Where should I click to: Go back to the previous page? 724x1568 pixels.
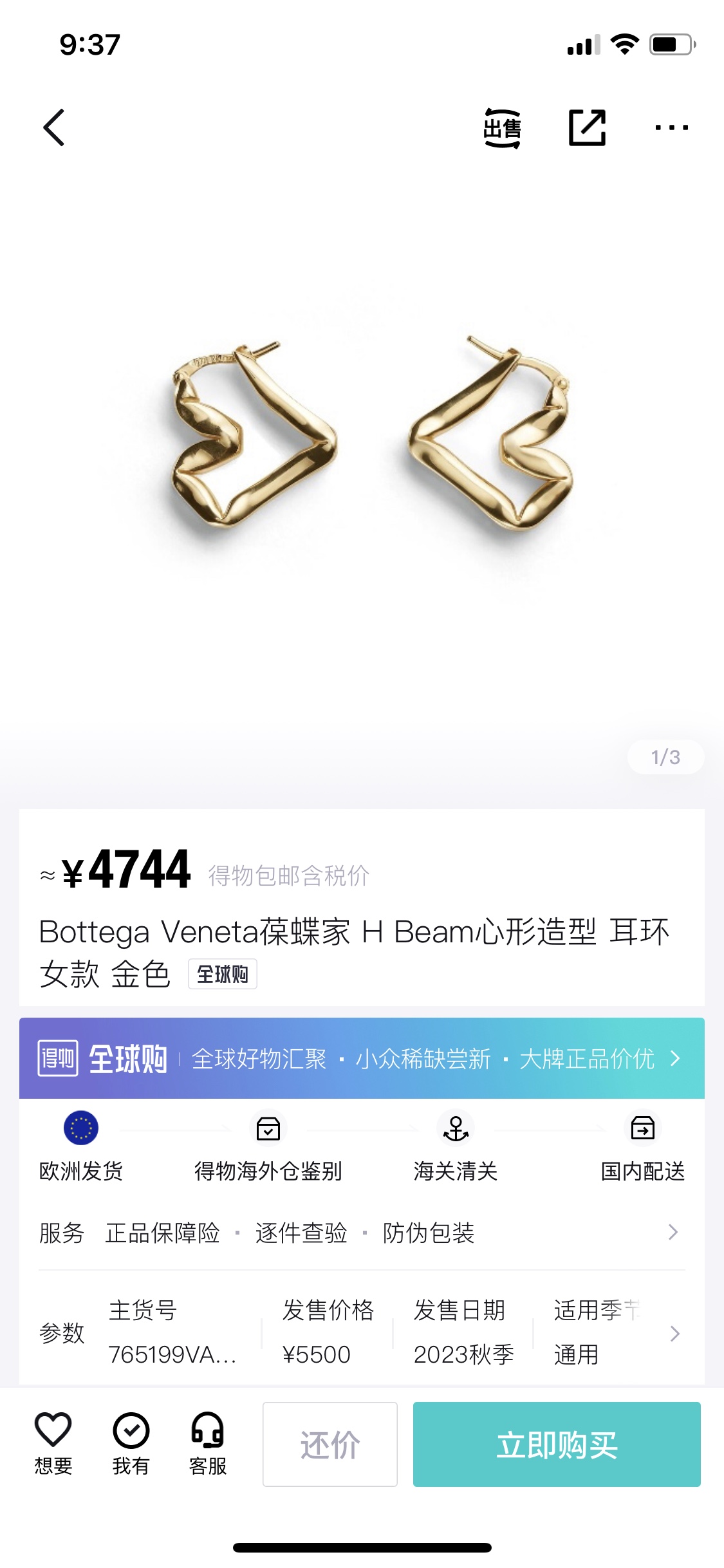pyautogui.click(x=54, y=127)
